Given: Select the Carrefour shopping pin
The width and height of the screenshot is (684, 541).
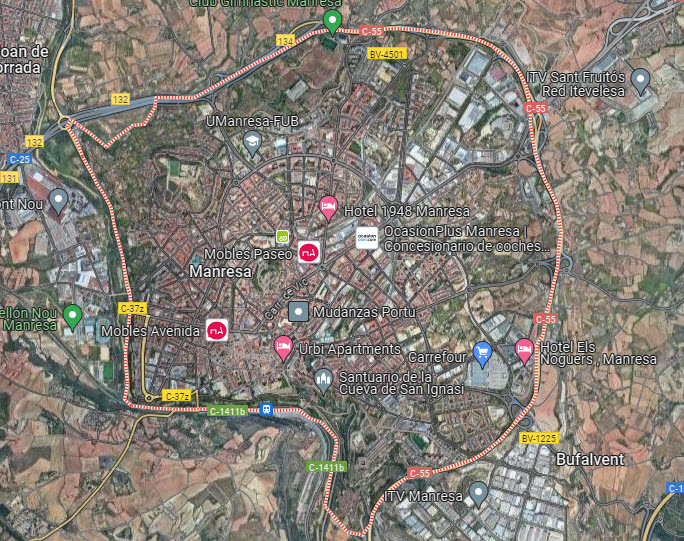Looking at the screenshot, I should (x=483, y=352).
